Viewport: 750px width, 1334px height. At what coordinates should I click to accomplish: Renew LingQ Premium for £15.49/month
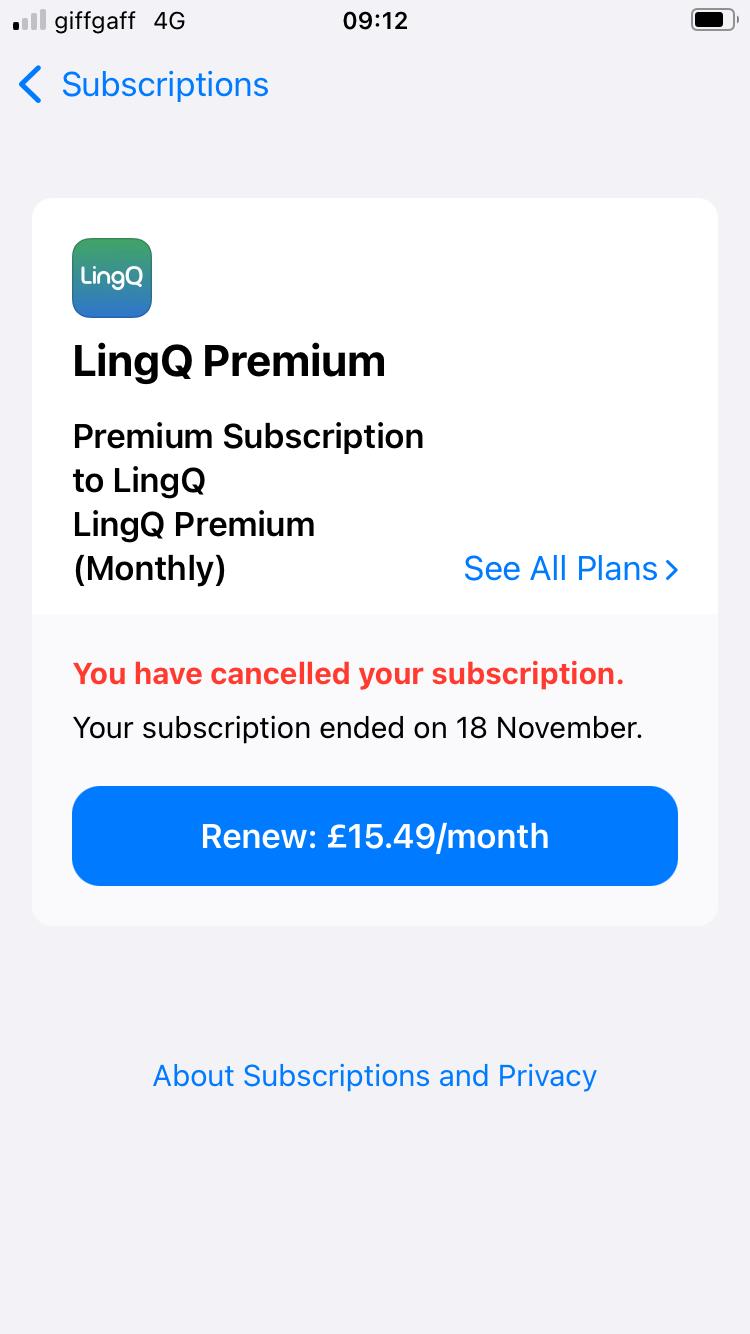[375, 836]
